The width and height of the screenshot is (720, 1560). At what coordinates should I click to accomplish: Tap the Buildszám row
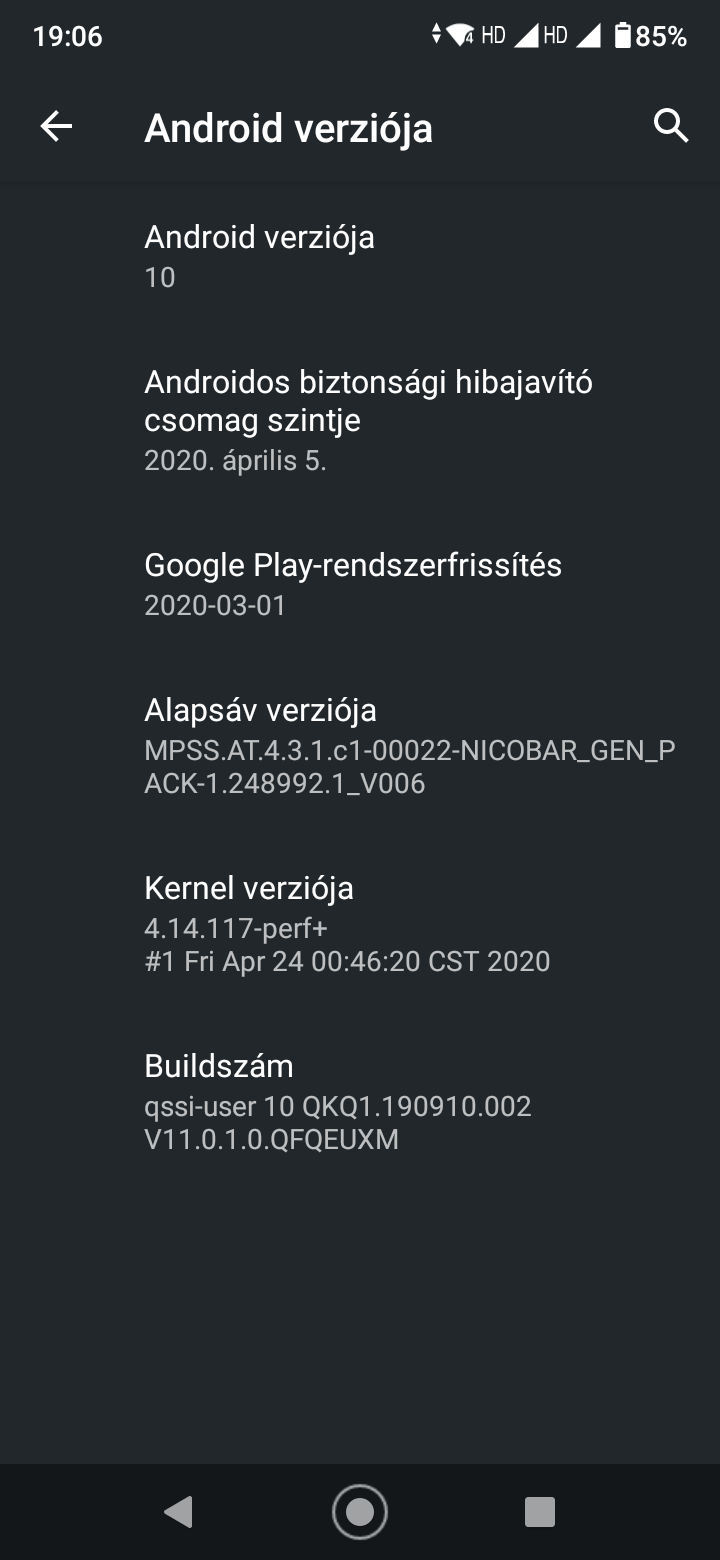(360, 1102)
